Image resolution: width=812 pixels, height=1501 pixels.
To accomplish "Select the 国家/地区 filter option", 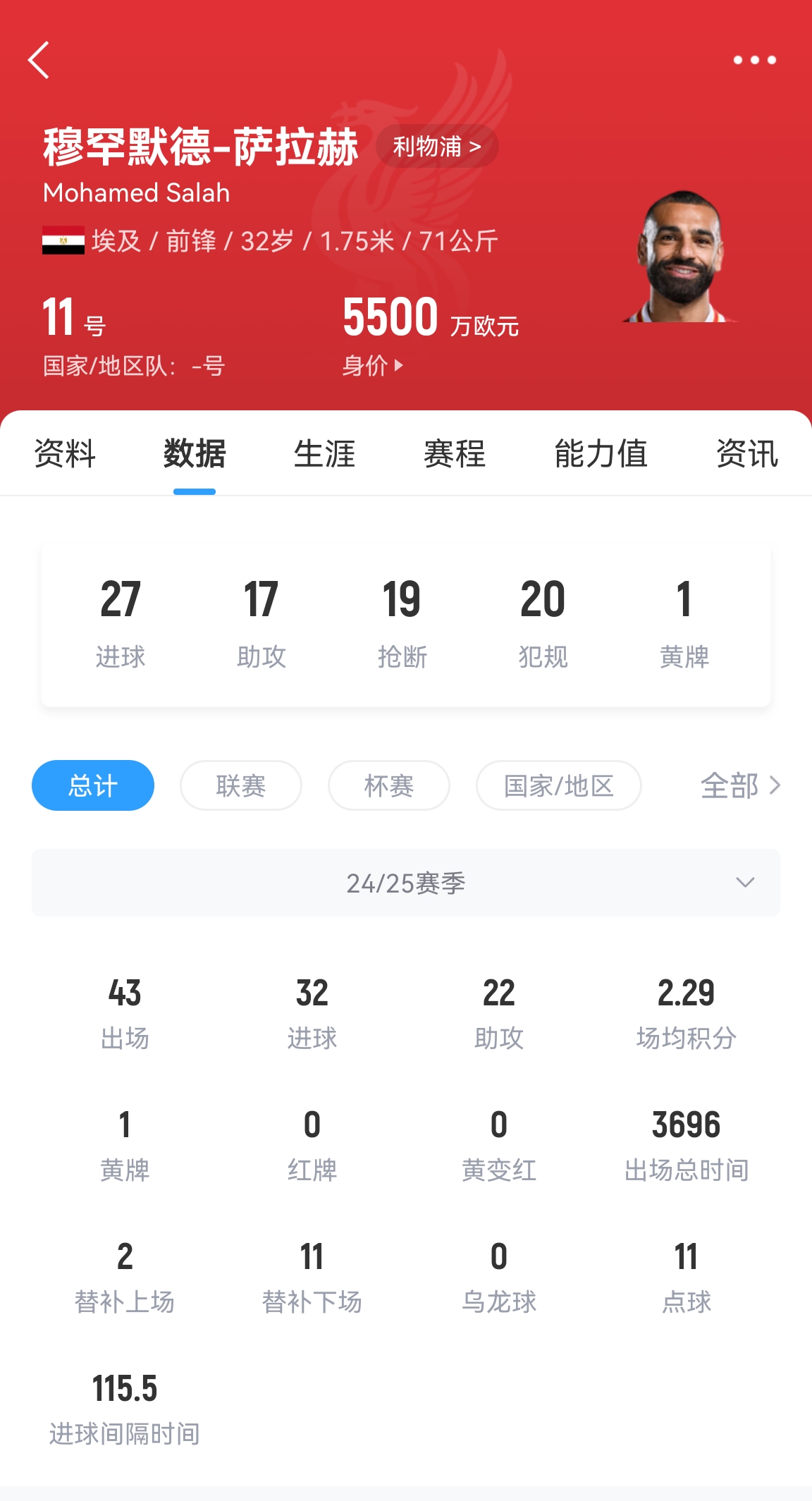I will (x=558, y=785).
